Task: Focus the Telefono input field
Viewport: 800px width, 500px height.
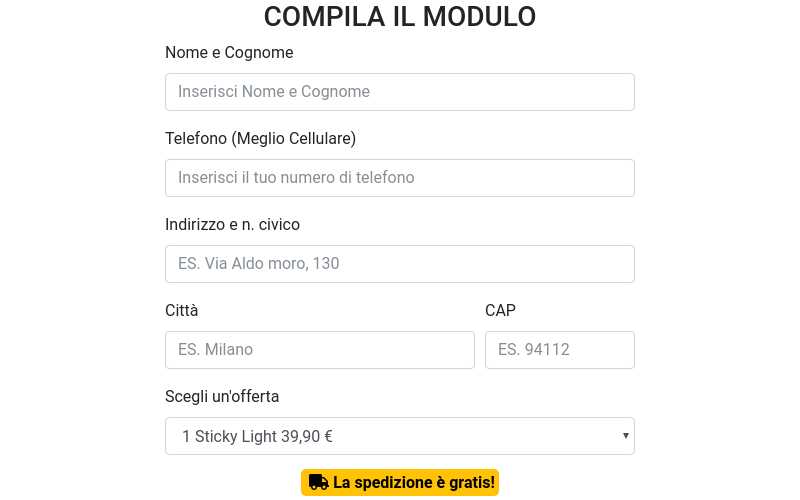Action: coord(400,178)
